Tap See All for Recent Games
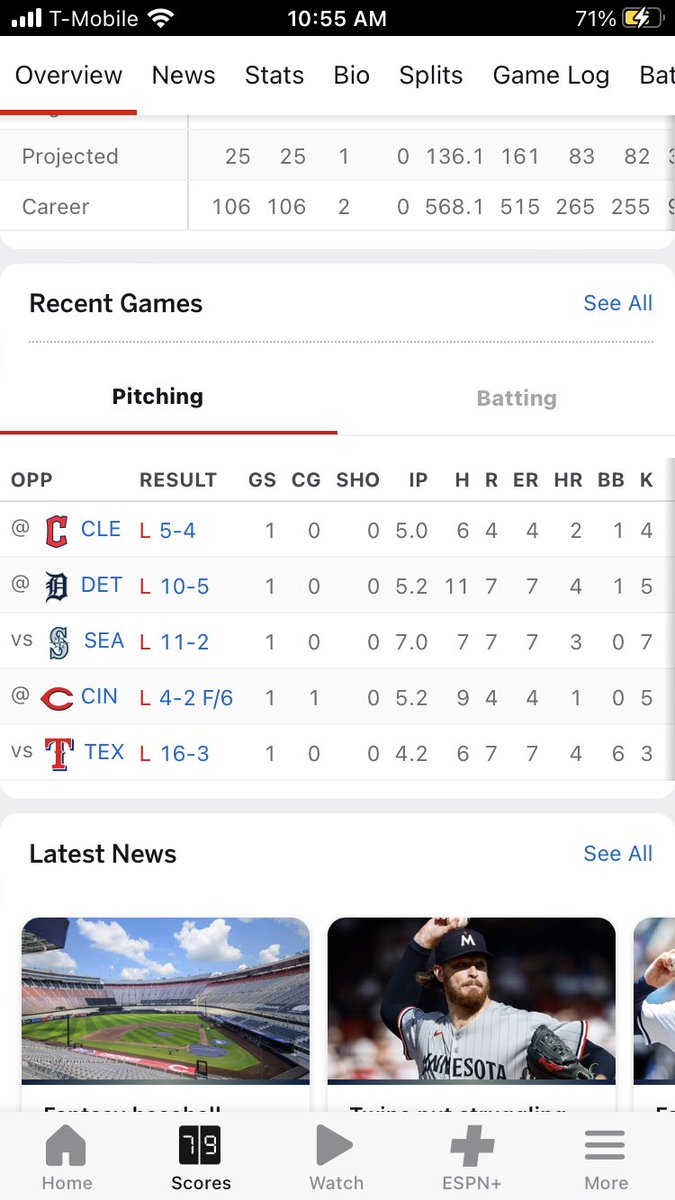 (618, 303)
